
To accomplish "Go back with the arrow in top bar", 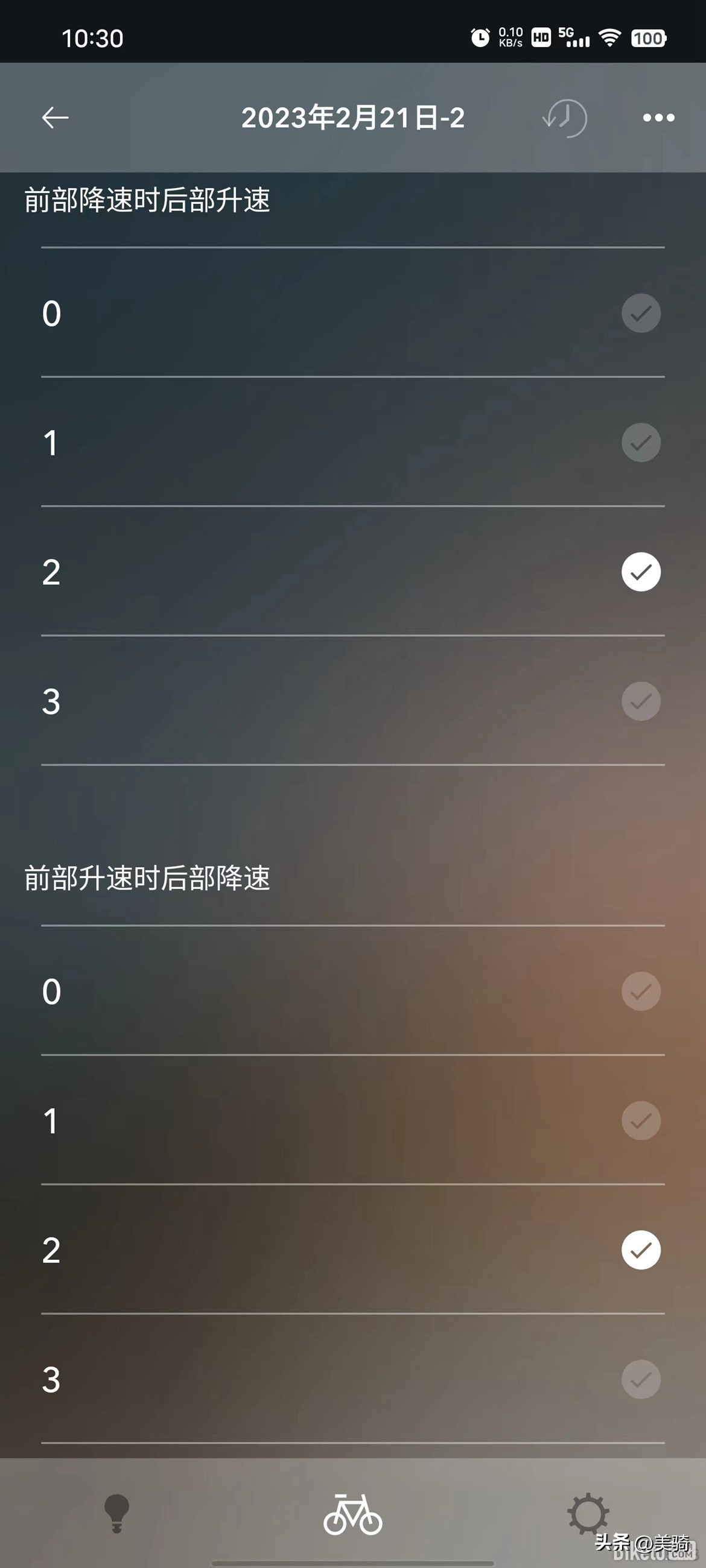I will tap(55, 118).
